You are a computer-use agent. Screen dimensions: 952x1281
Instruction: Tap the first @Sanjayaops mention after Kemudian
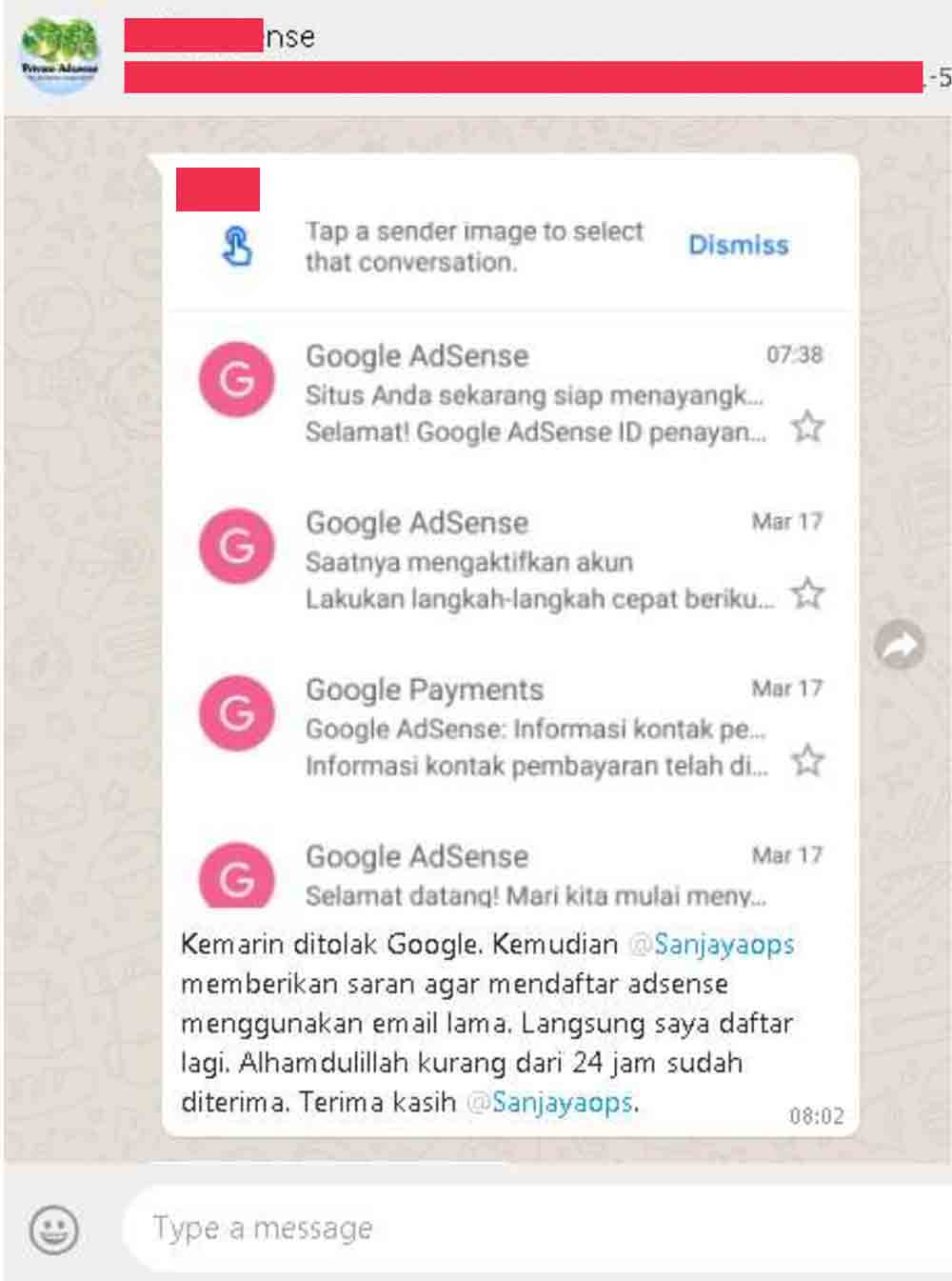pos(713,944)
